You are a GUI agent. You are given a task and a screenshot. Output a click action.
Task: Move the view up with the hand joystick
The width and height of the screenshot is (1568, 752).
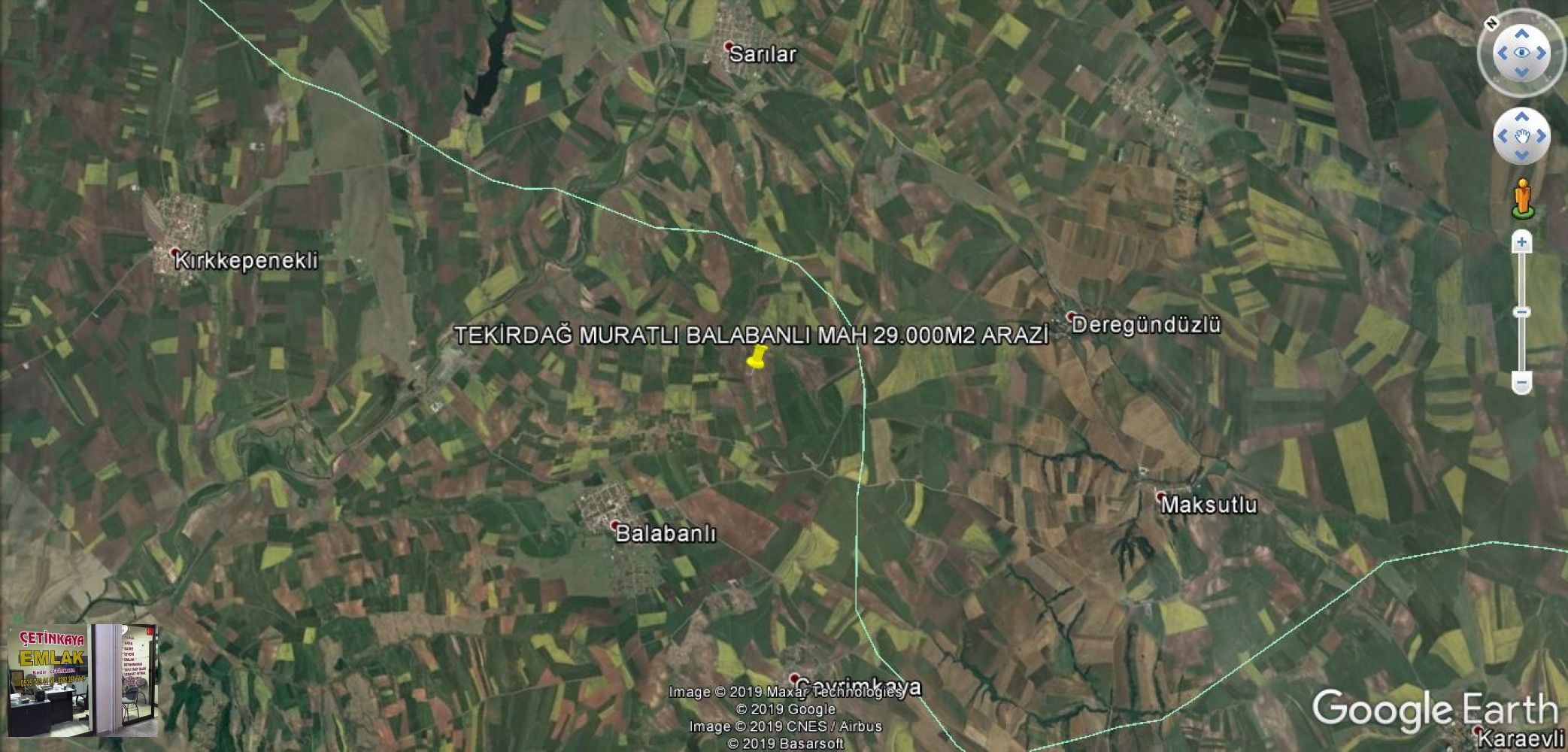pos(1521,117)
